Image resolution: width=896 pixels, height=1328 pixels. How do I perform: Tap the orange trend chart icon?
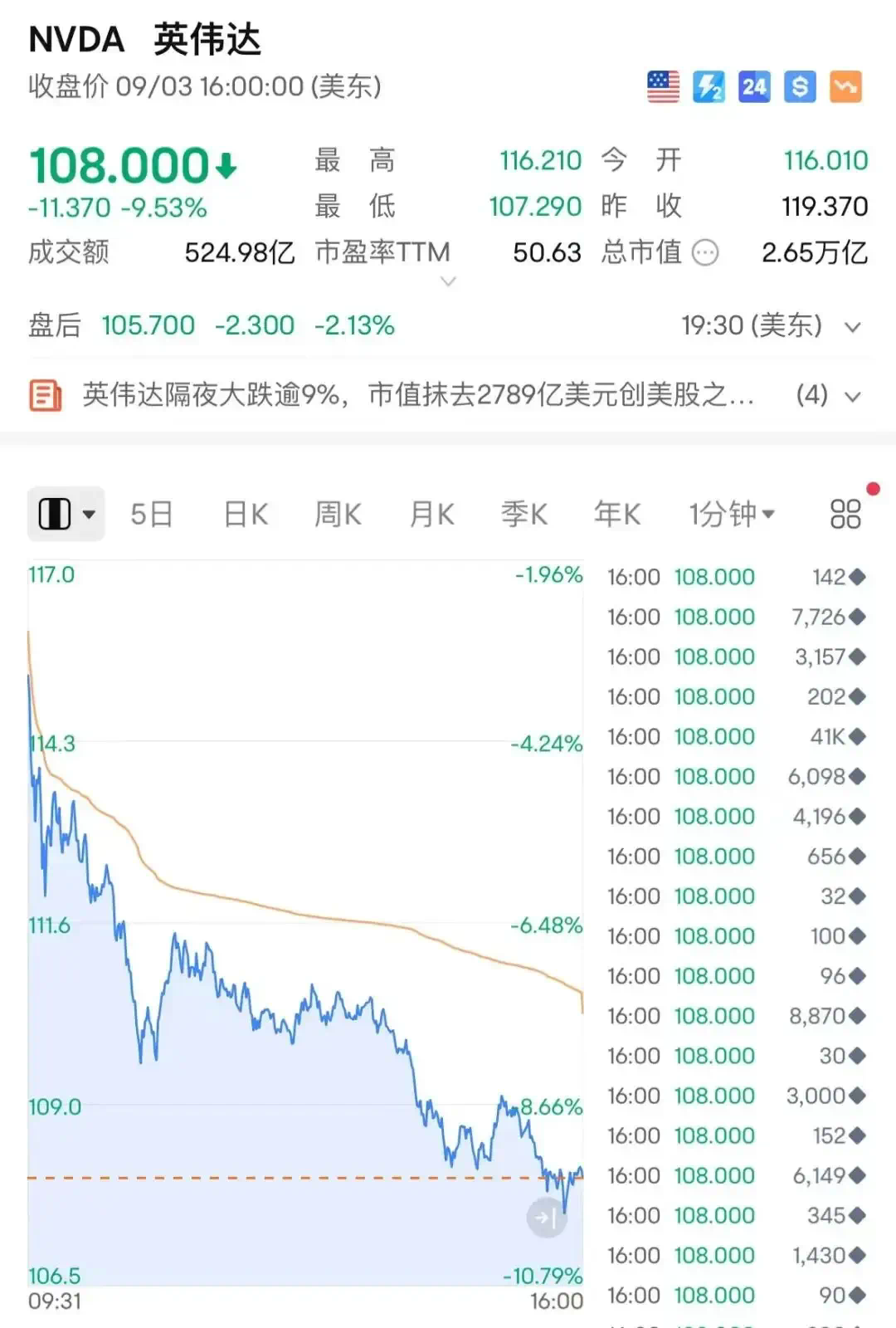[x=845, y=86]
